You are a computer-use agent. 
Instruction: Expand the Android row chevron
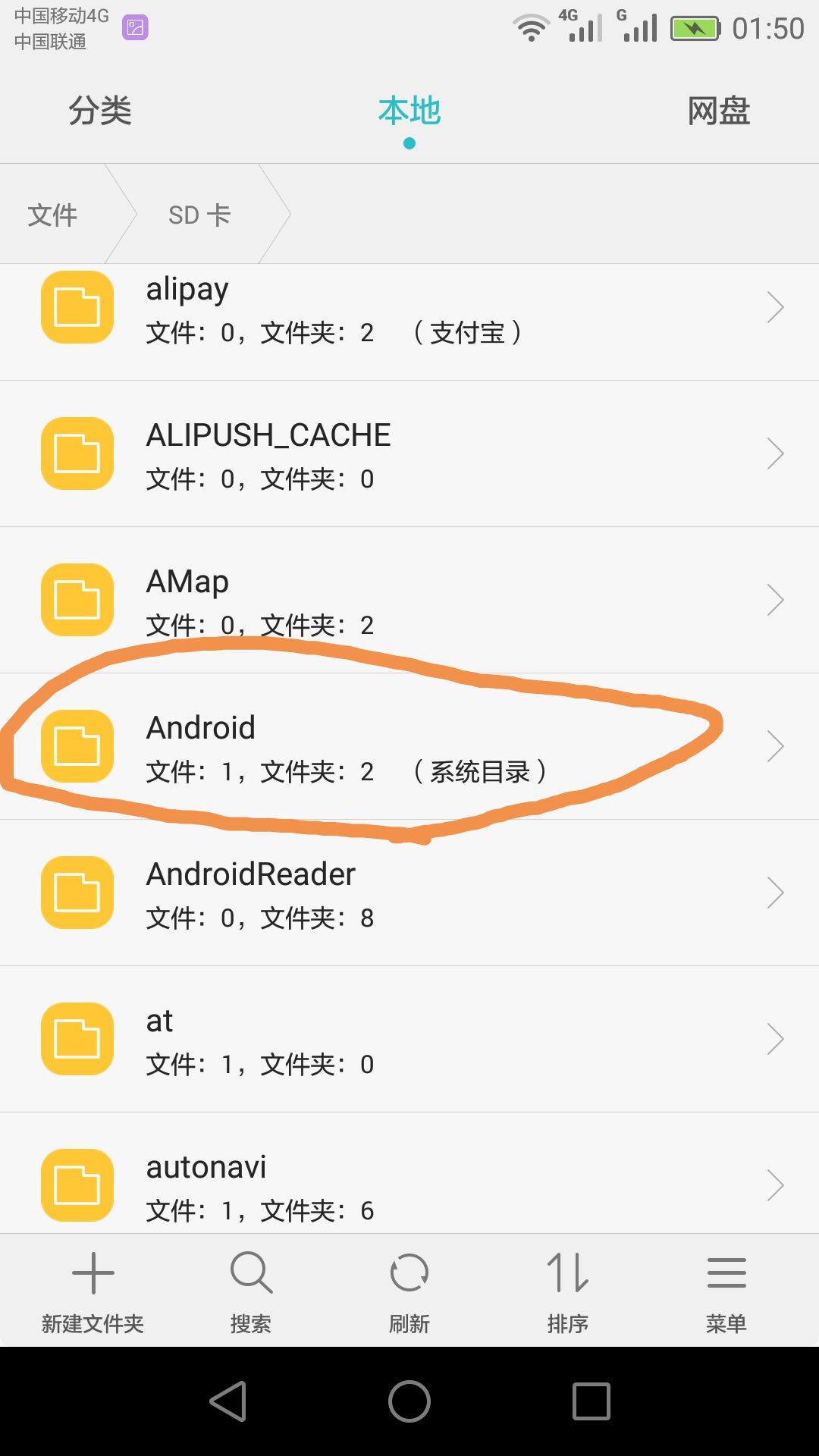pos(775,745)
